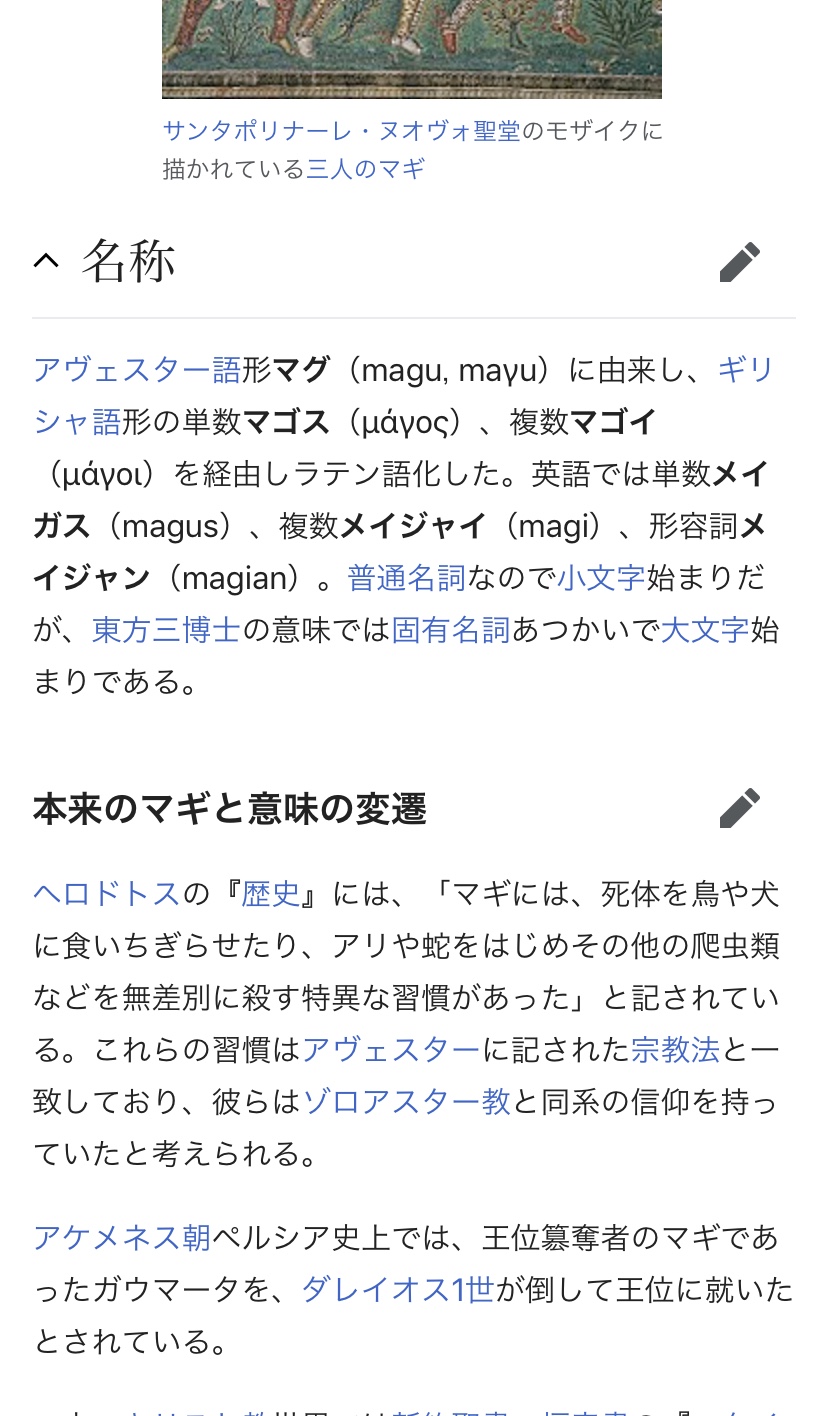The image size is (828, 1416).
Task: Open the 大文字 link
Action: pyautogui.click(x=705, y=630)
